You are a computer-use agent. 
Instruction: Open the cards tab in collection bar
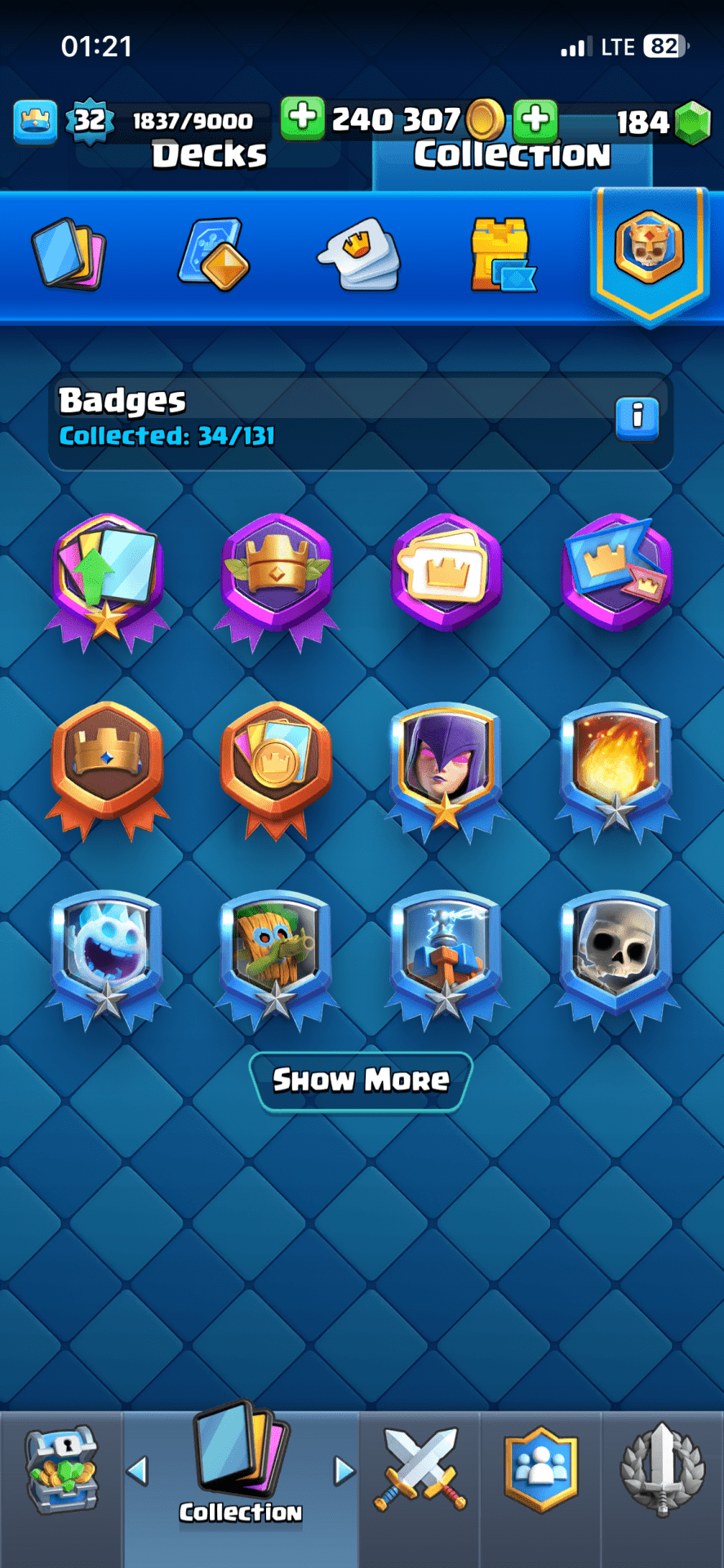[69, 253]
